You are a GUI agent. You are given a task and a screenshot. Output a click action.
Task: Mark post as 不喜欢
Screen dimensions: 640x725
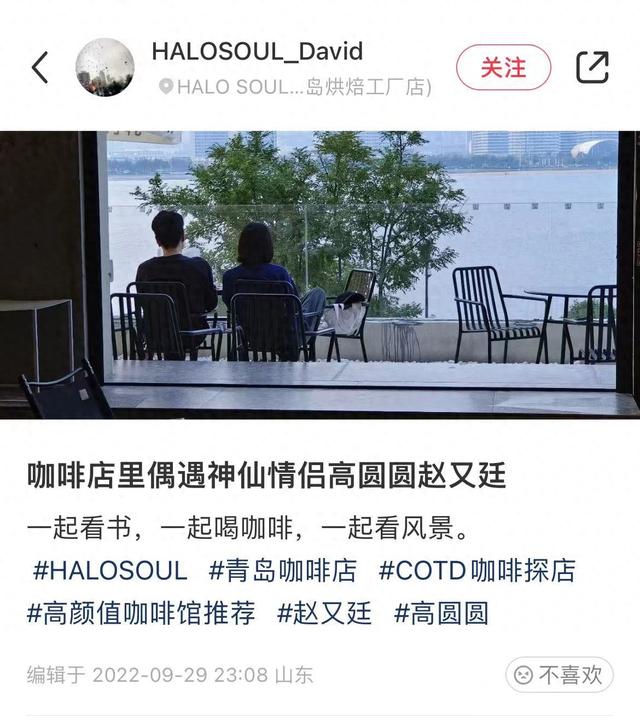(x=559, y=675)
